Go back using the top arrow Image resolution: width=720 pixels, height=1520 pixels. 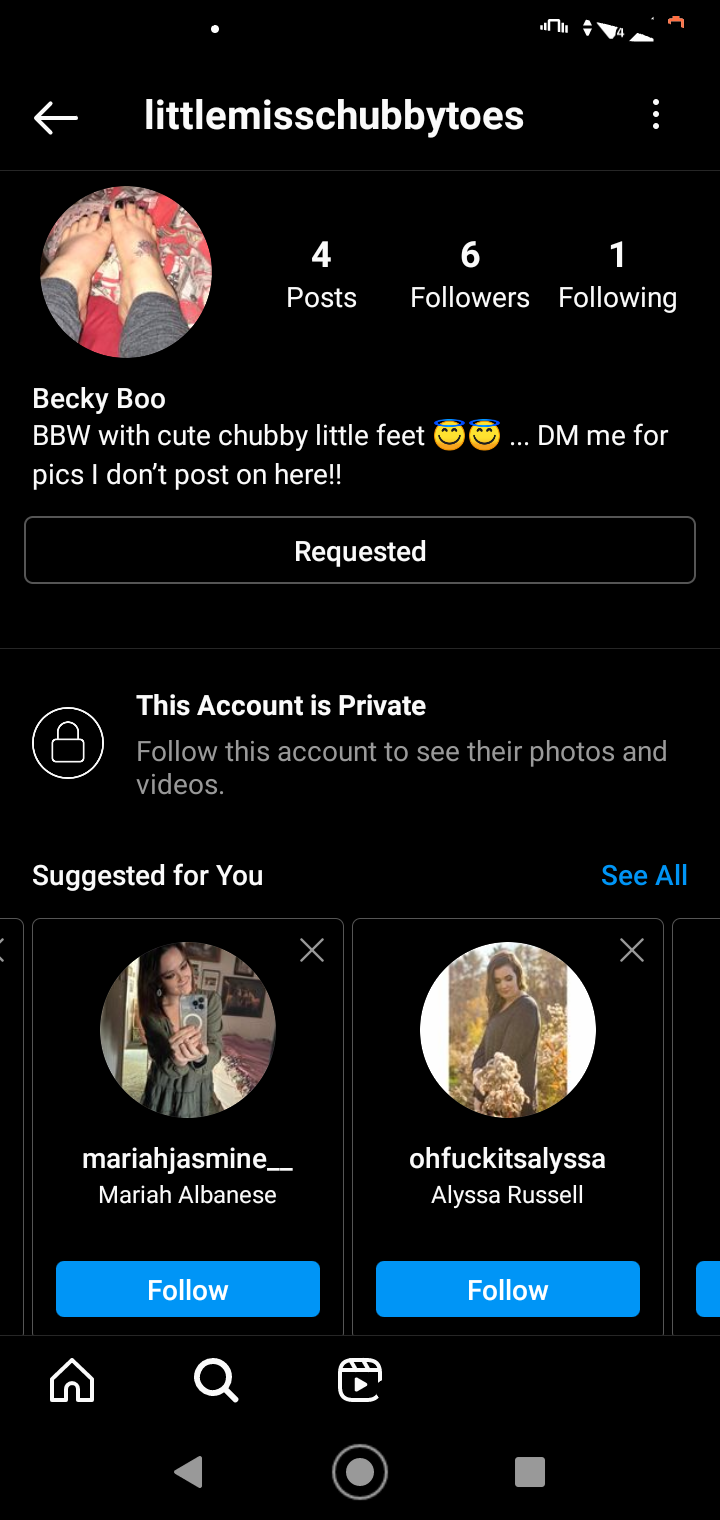pyautogui.click(x=56, y=117)
